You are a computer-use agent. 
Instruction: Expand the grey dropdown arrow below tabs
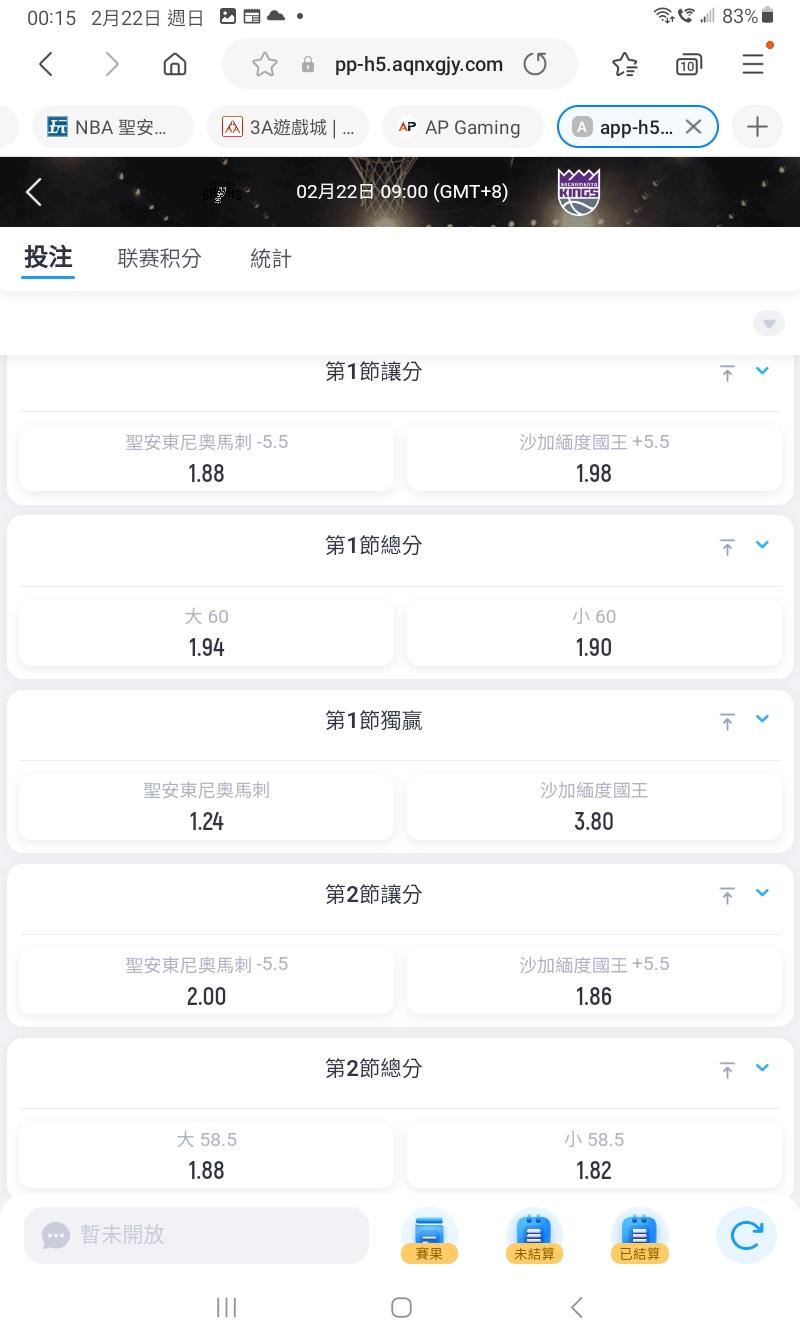[769, 323]
